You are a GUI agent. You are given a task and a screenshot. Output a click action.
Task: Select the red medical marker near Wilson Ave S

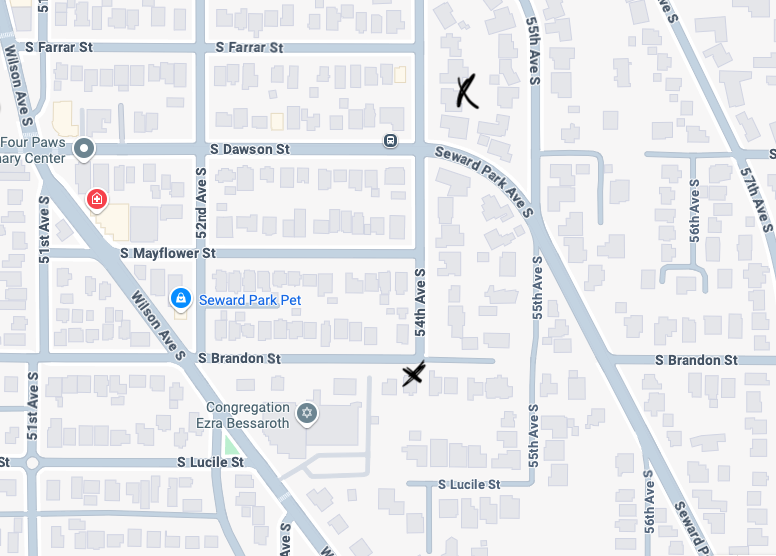97,200
